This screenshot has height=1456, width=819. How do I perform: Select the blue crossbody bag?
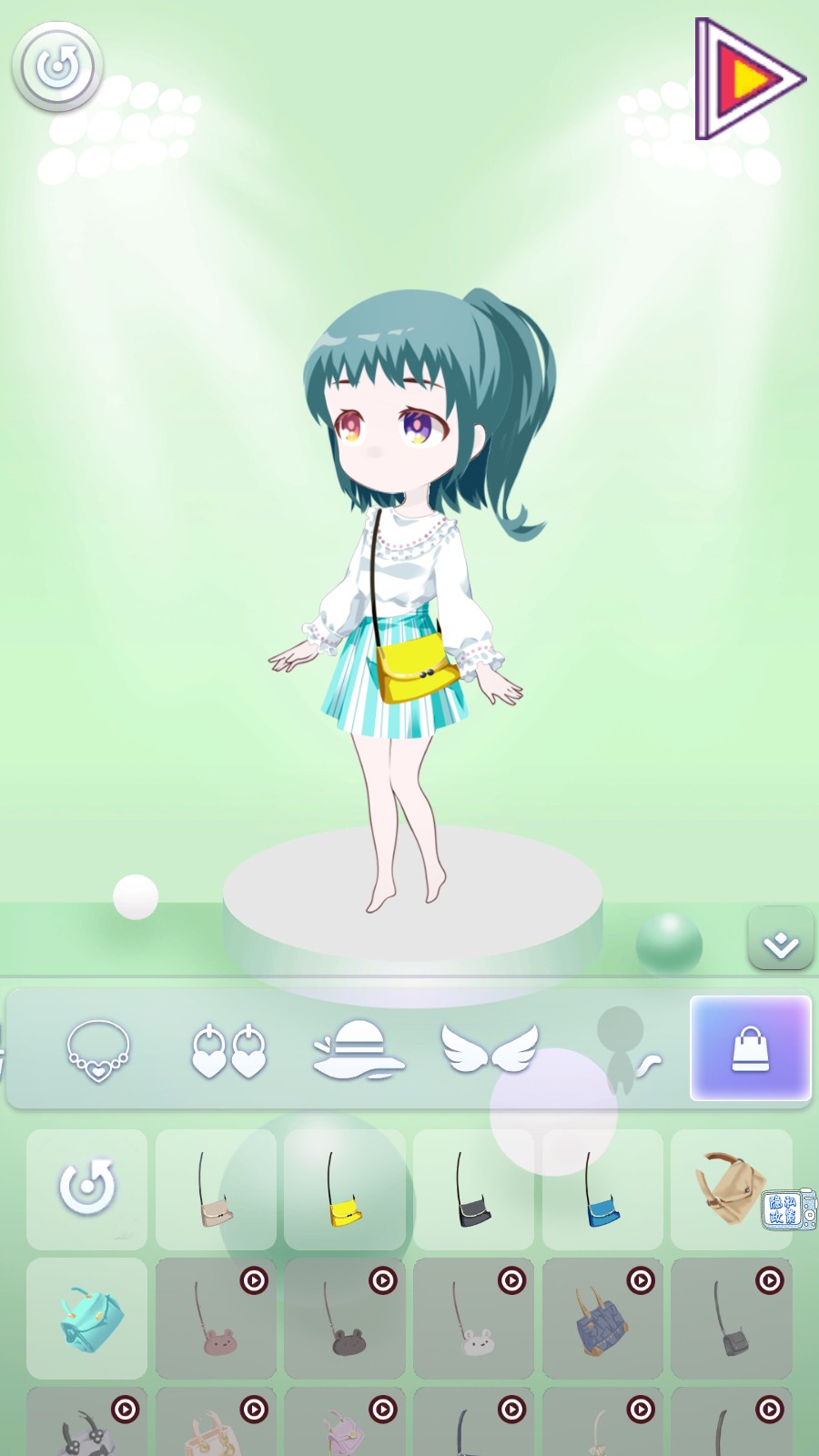click(x=602, y=1189)
